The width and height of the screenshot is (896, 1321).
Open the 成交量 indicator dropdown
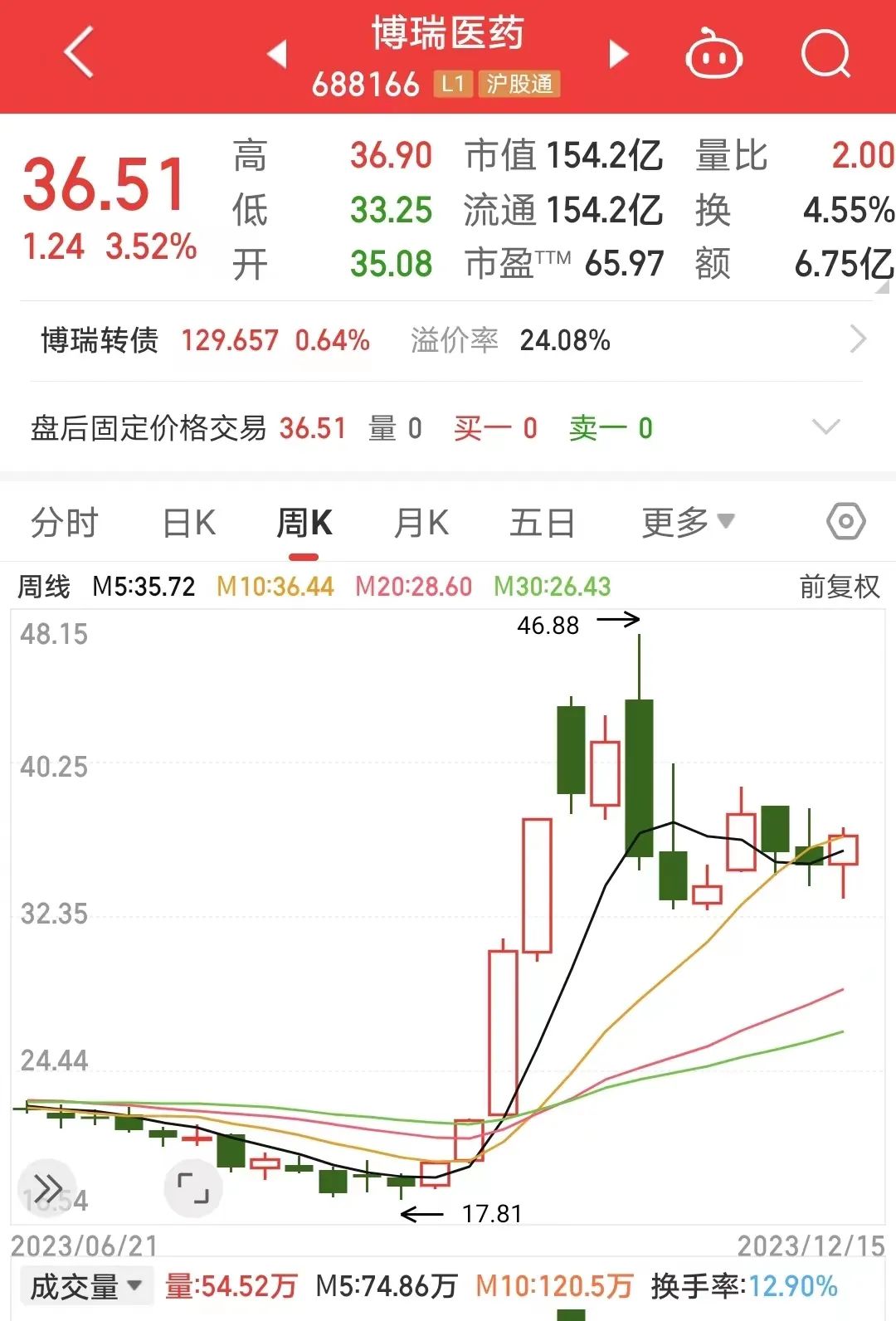[x=86, y=1287]
